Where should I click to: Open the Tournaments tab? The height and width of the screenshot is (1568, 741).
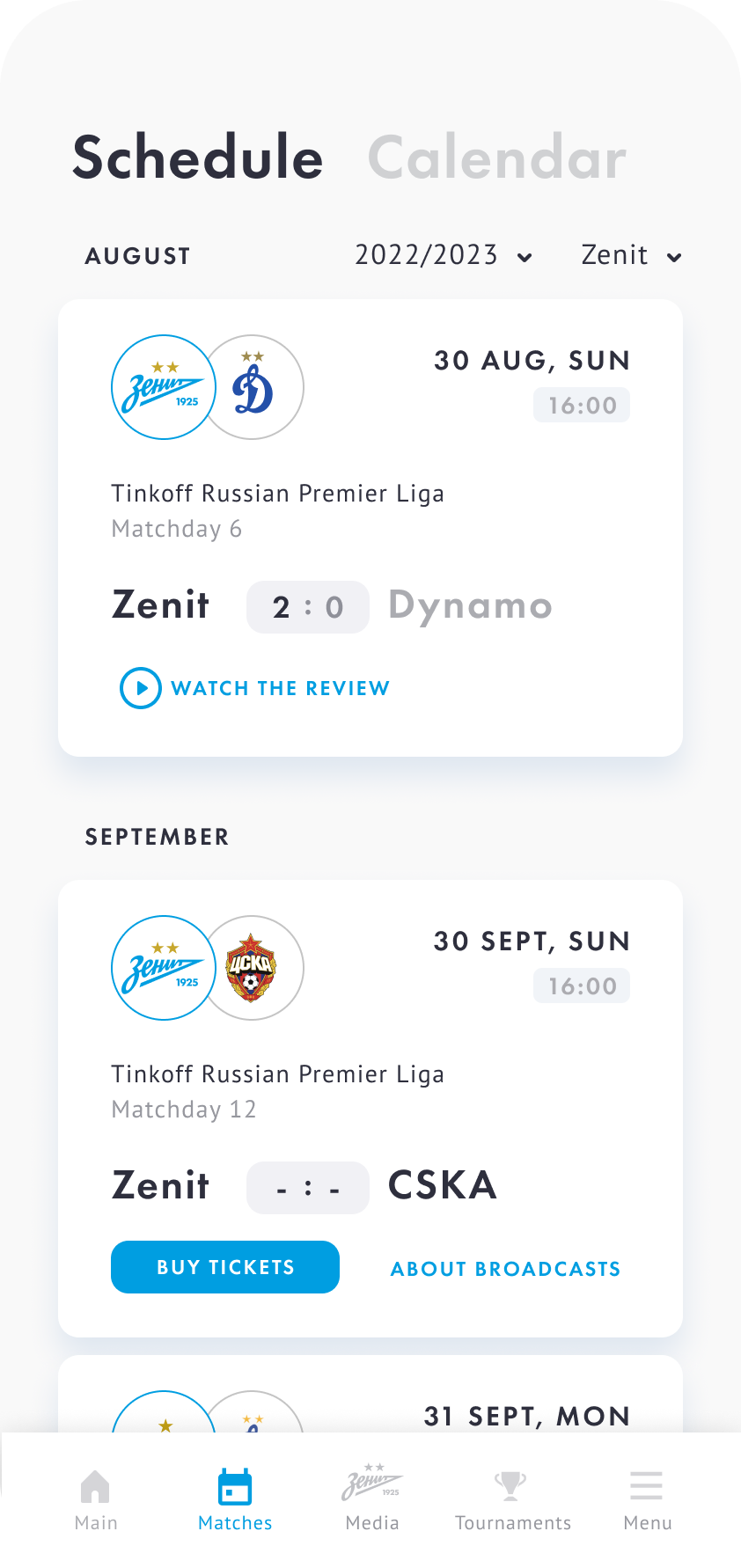tap(512, 1500)
